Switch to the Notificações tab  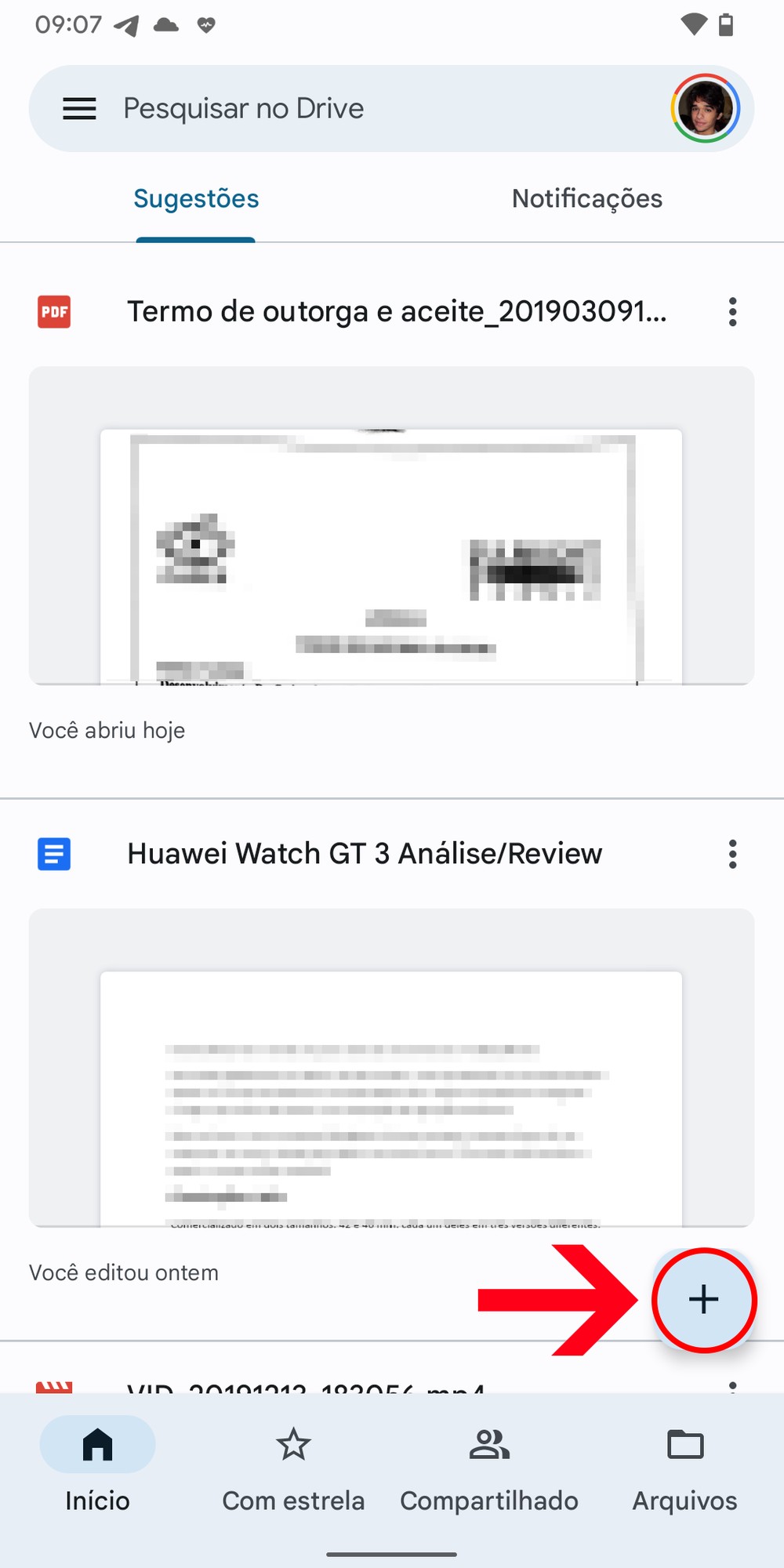586,199
